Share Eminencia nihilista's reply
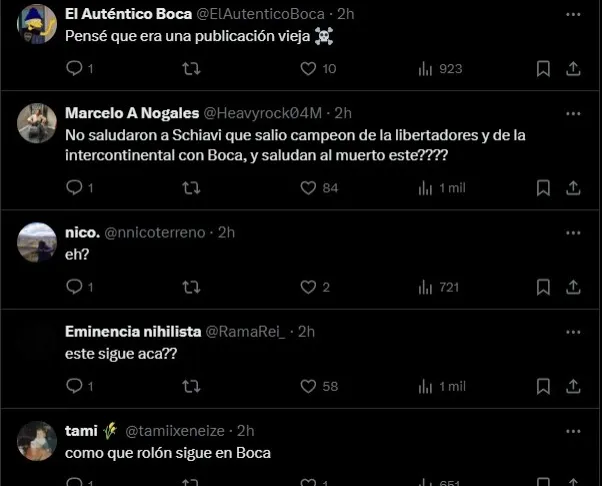This screenshot has width=602, height=486. click(573, 386)
